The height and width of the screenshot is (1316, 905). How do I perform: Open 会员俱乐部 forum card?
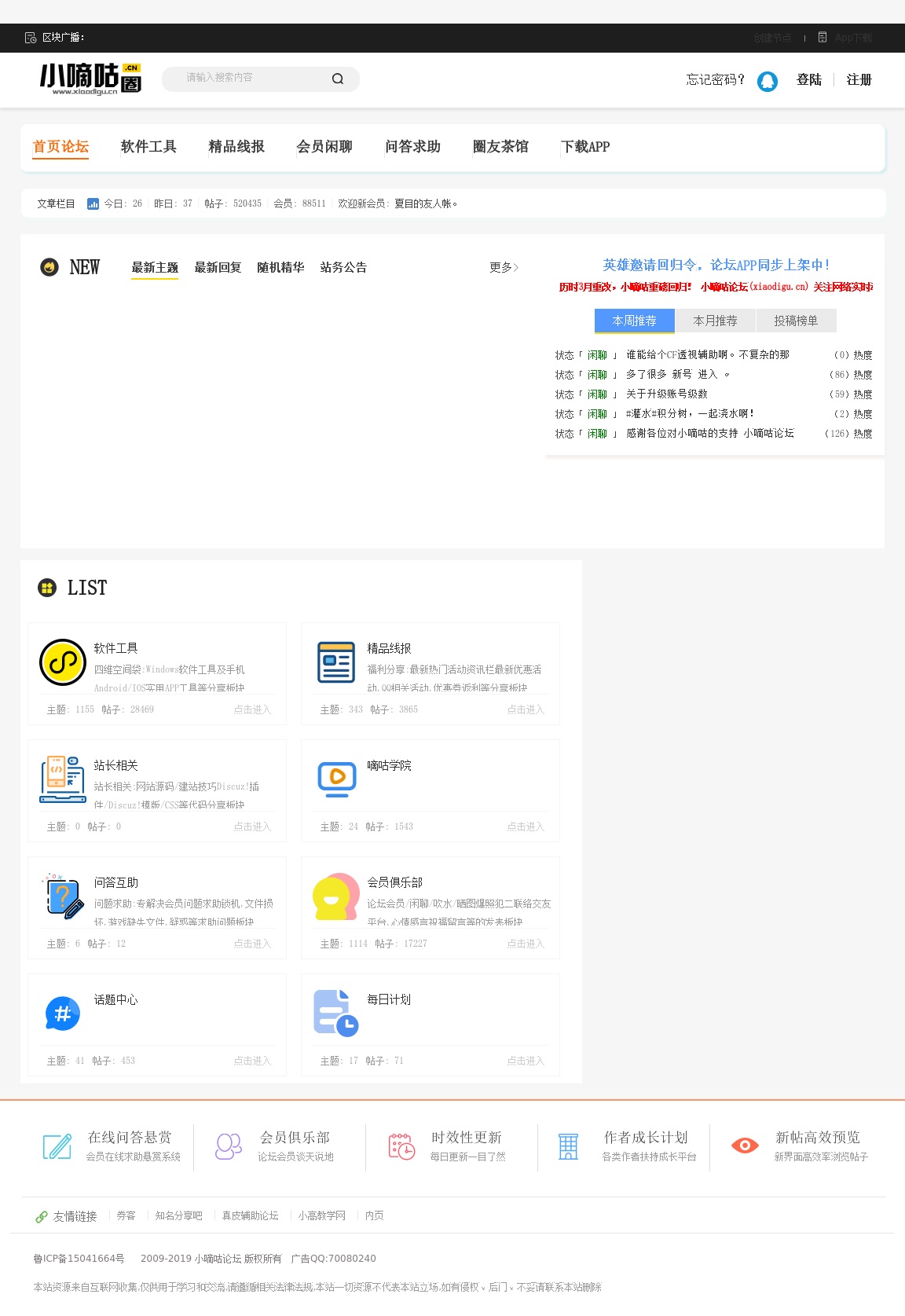(395, 882)
